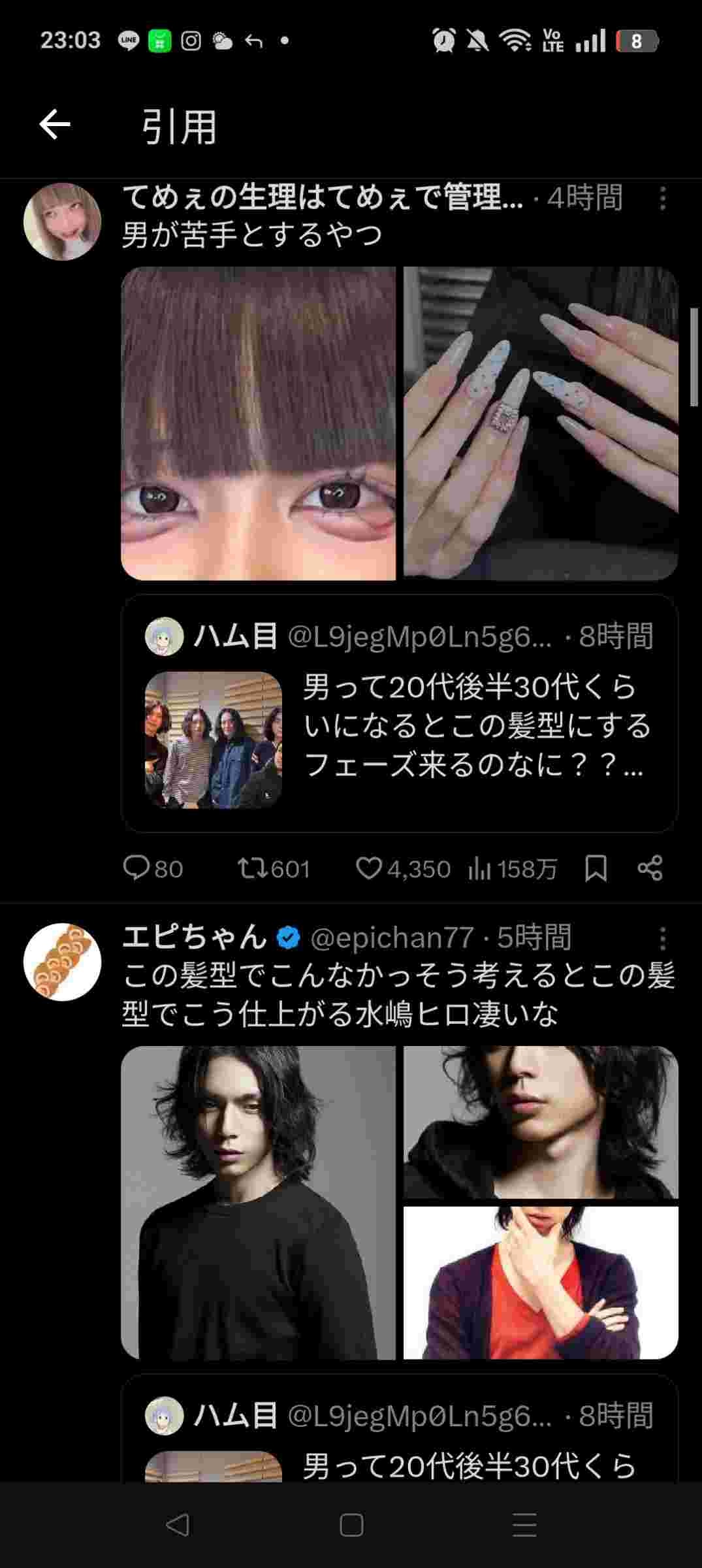
Task: Open エピちゃん's username @epichan77
Action: (x=392, y=938)
